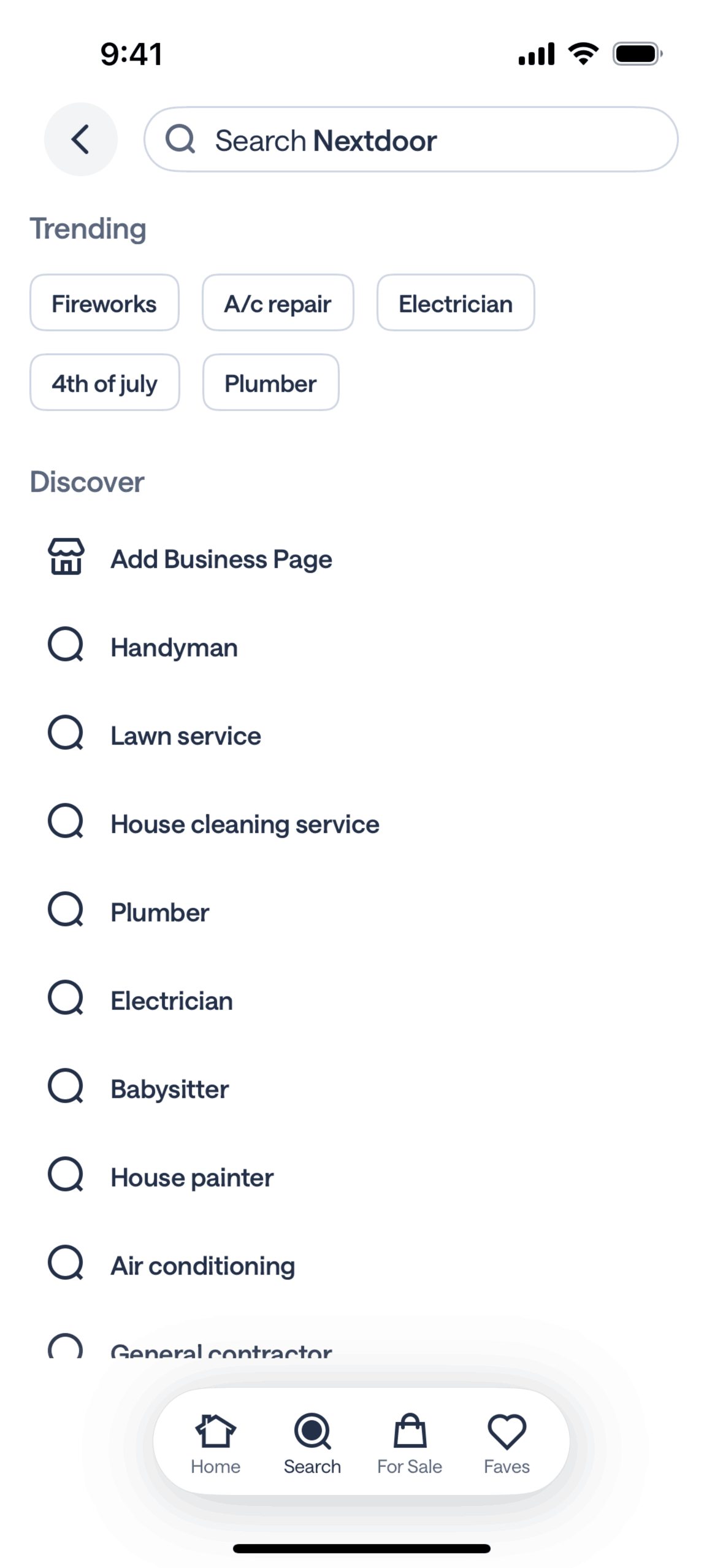Tap the Search Nextdoor field
Viewport: 723px width, 1568px height.
tap(411, 140)
